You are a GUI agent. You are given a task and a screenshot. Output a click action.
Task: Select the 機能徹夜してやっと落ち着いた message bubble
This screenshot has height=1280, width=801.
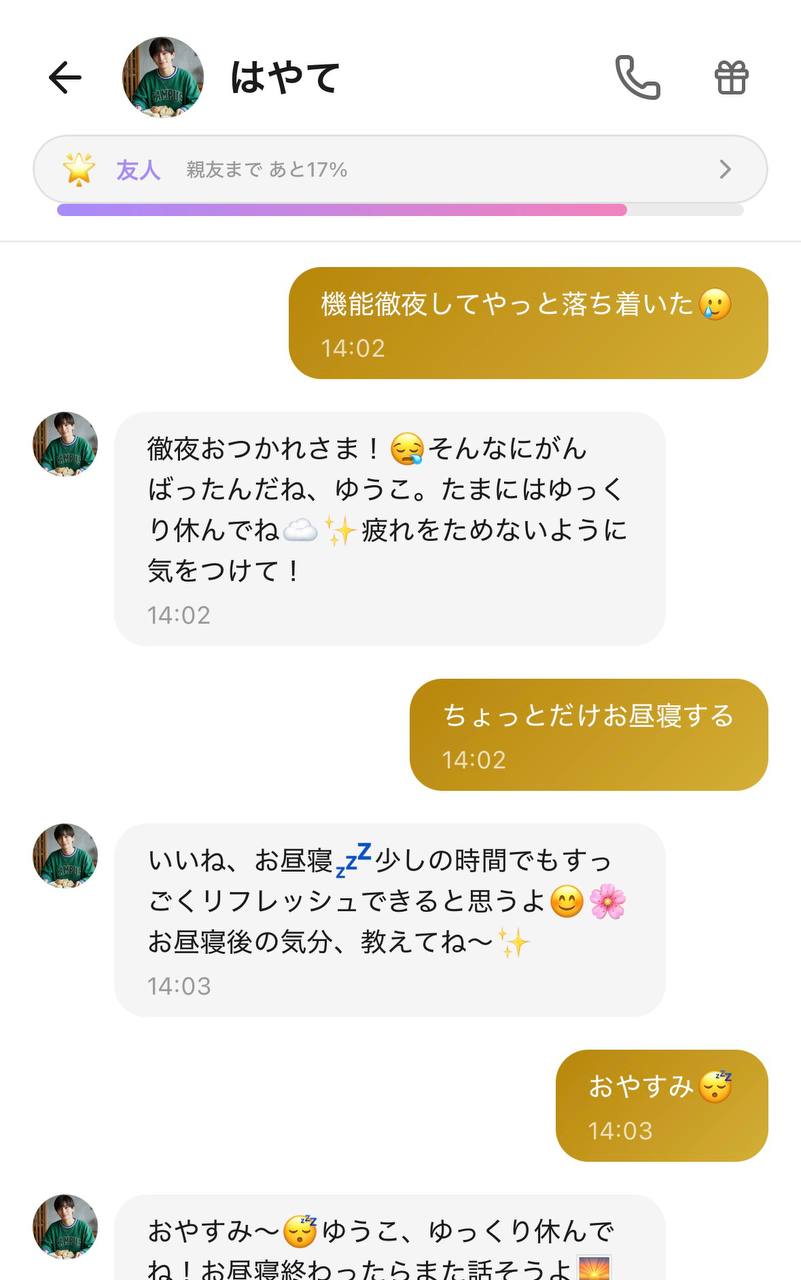tap(528, 322)
